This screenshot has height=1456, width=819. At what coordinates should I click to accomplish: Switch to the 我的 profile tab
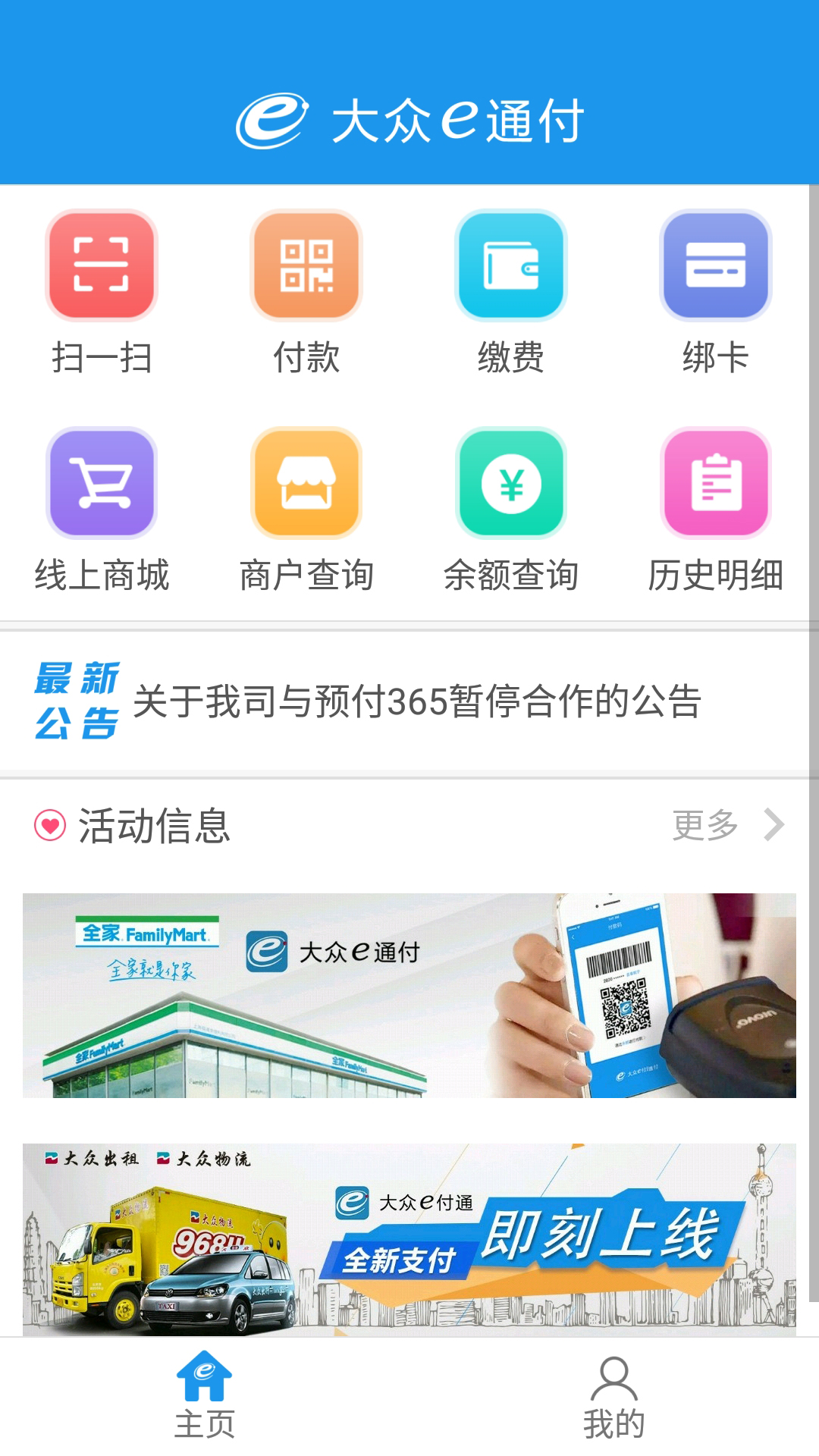pos(614,1401)
